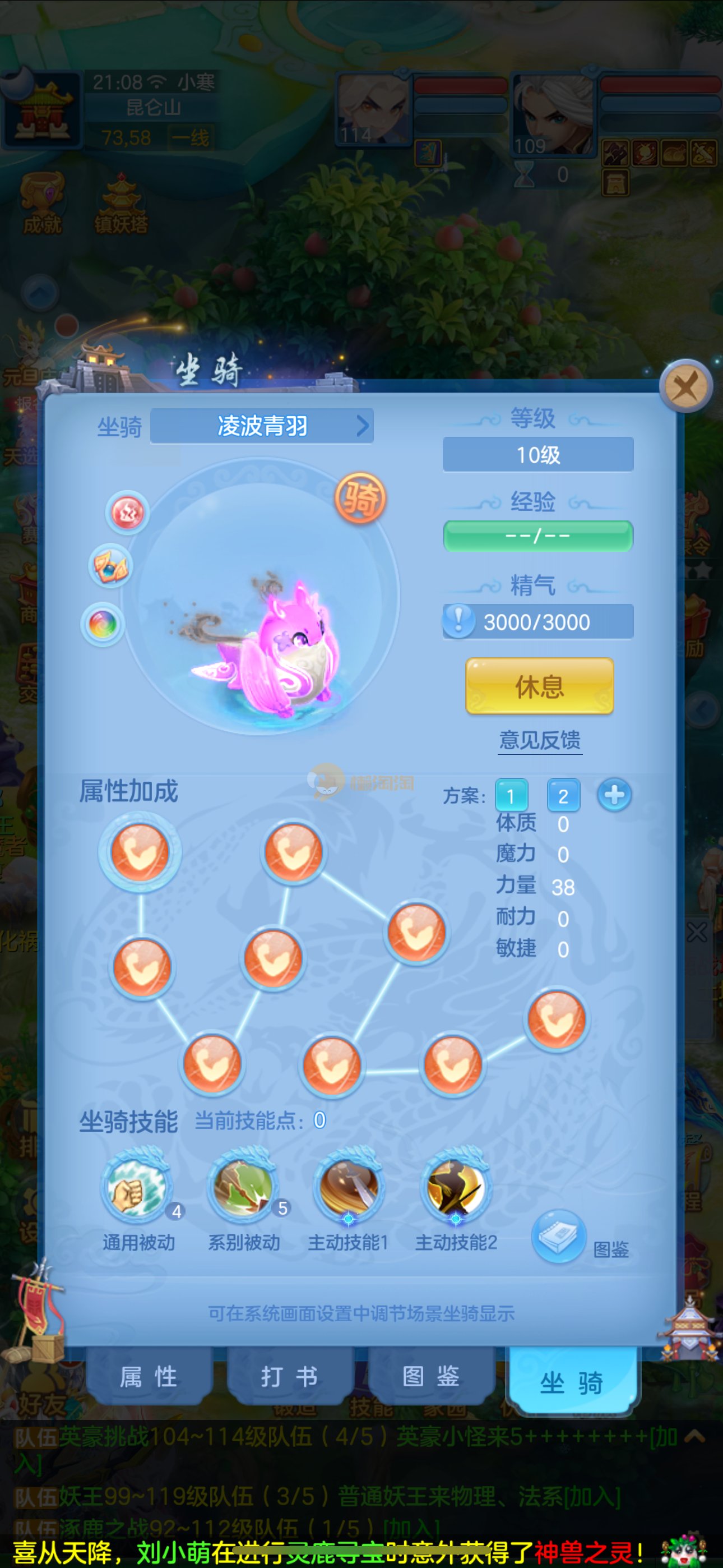Screen dimensions: 723x1568
Task: Select attribute scheme 1
Action: coord(511,796)
